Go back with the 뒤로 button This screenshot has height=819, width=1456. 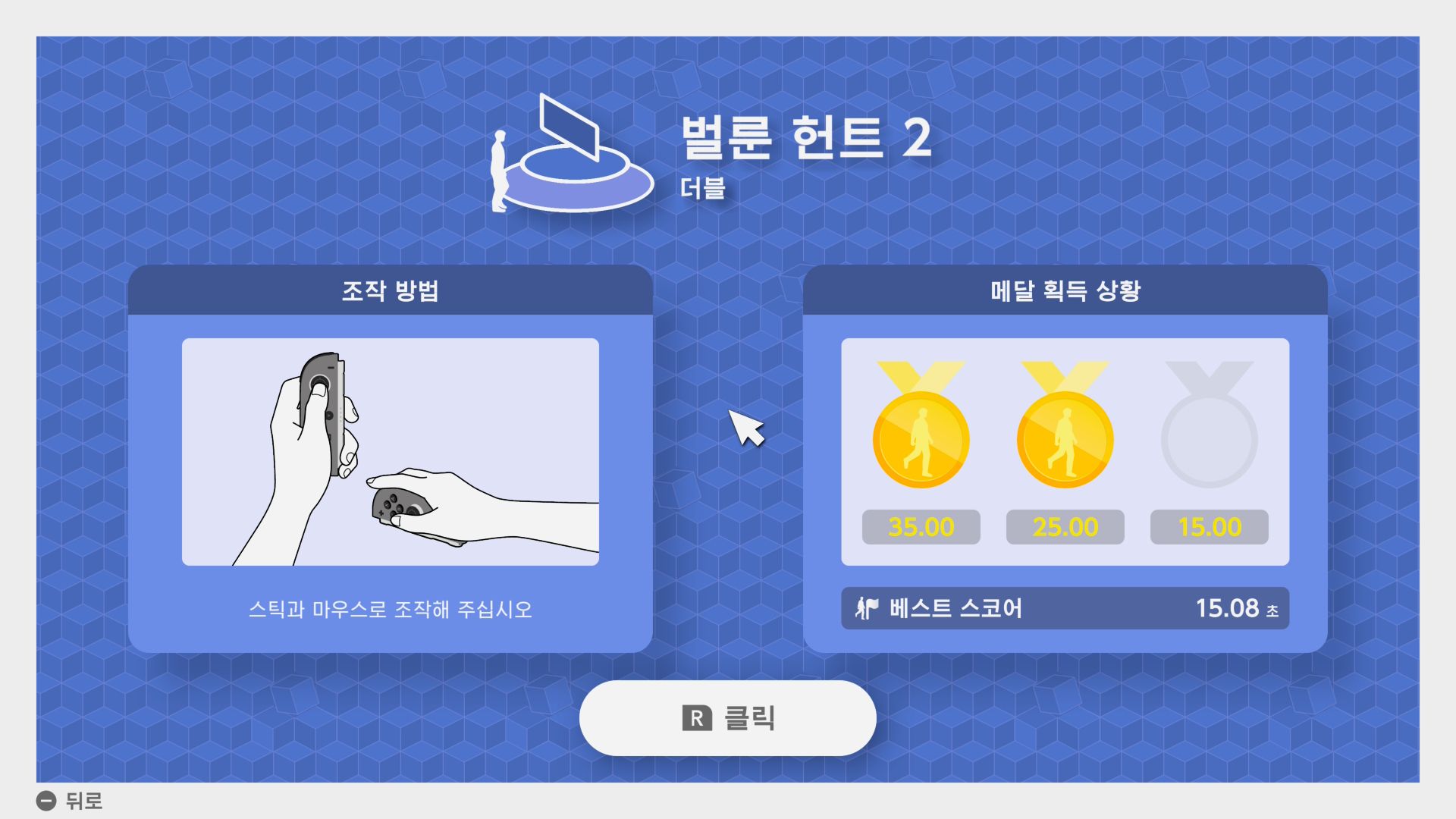(69, 801)
